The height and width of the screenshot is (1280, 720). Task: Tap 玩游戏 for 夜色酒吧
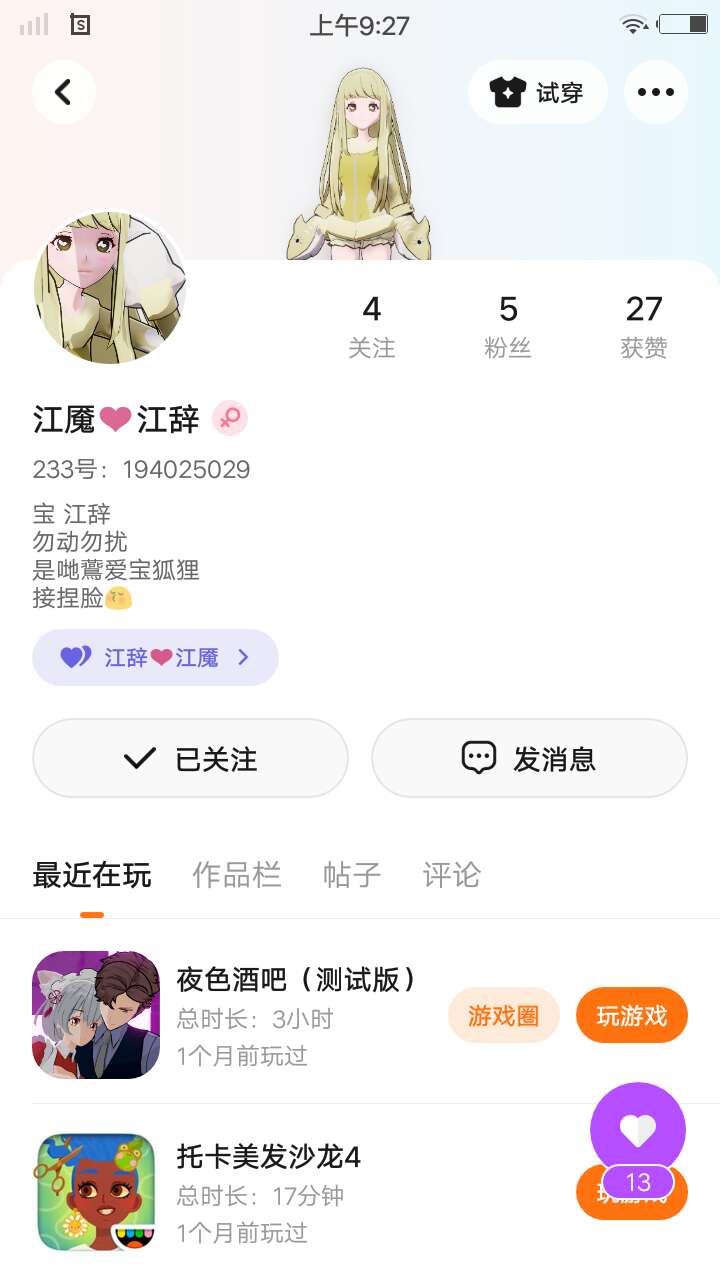(x=631, y=1015)
